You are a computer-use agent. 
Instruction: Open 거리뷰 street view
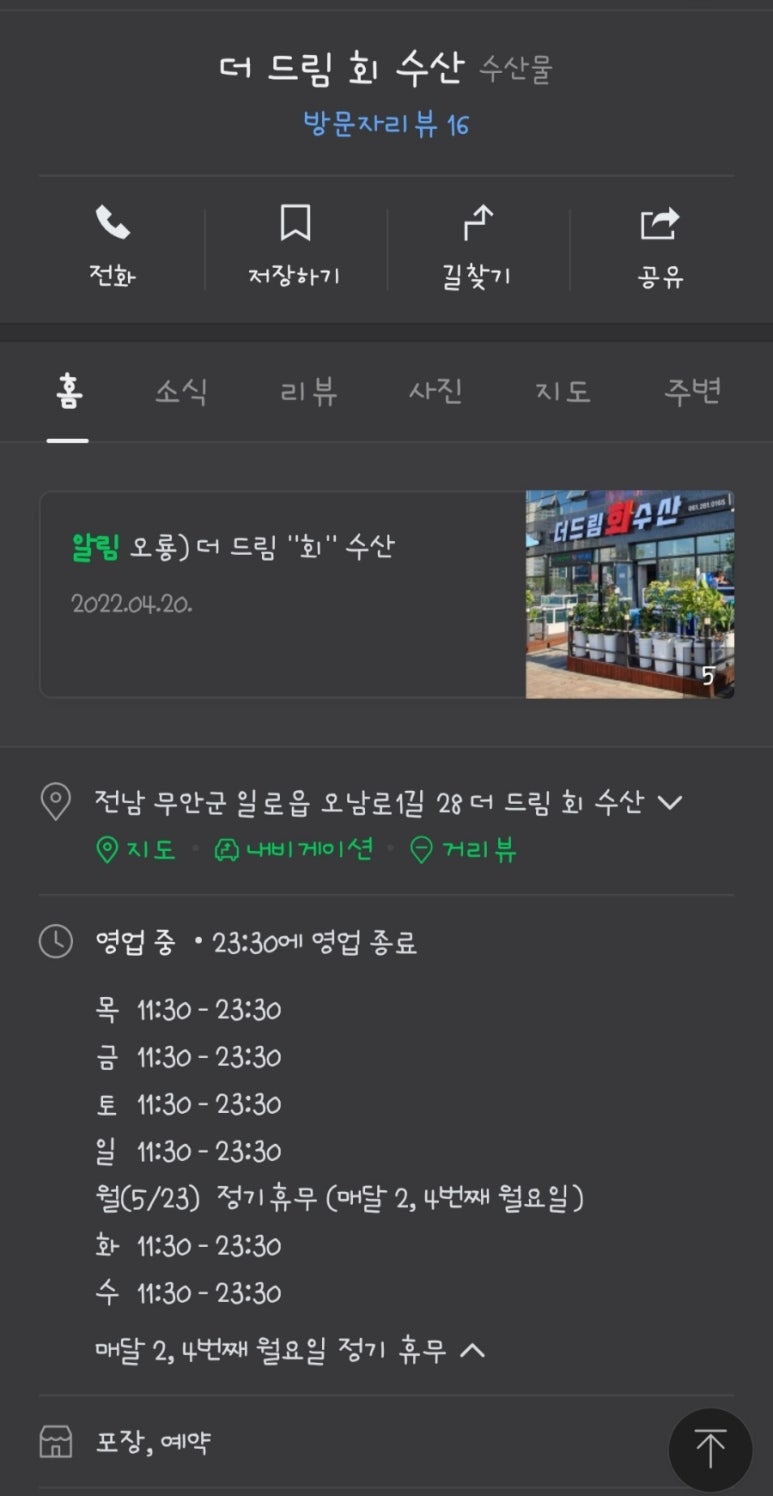[465, 850]
